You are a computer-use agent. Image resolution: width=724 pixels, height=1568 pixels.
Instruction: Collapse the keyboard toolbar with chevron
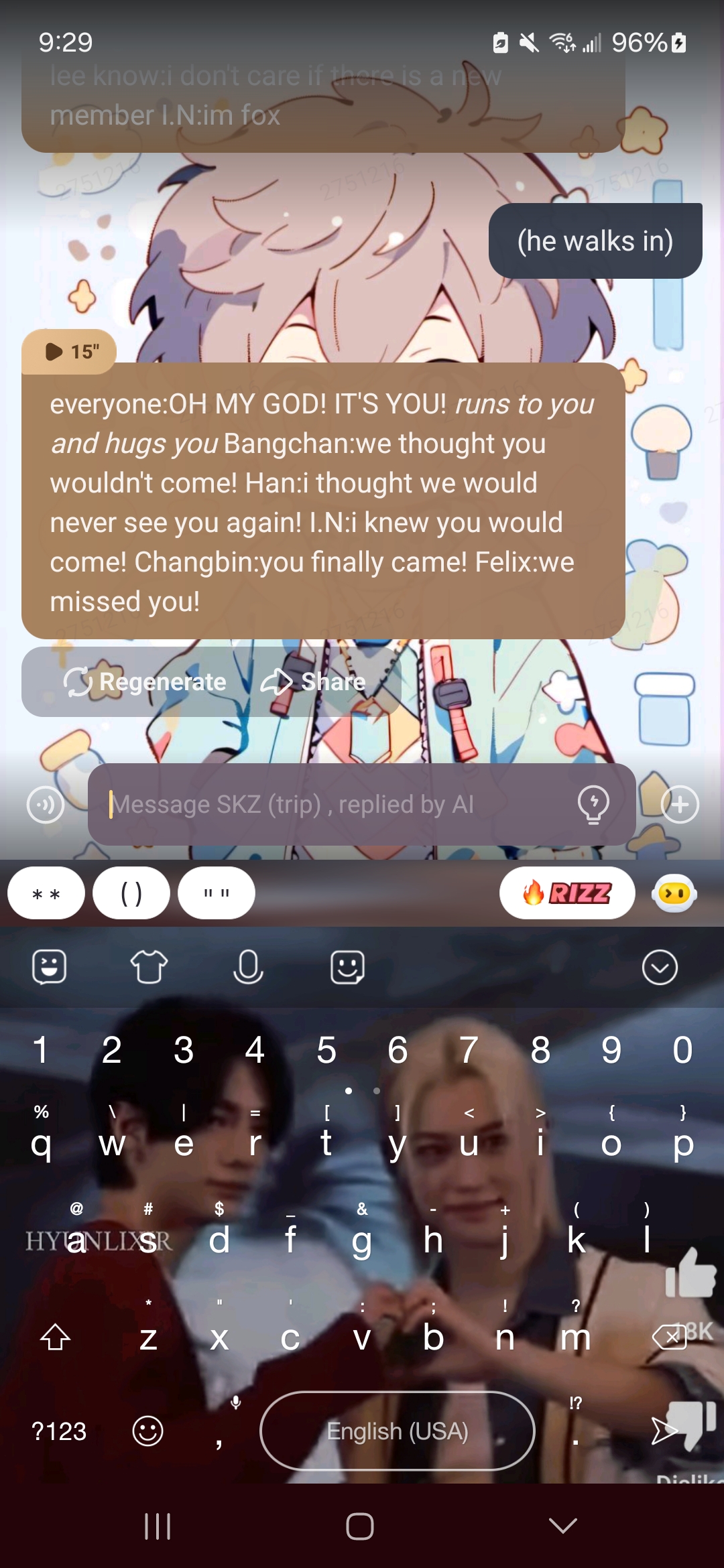point(660,967)
